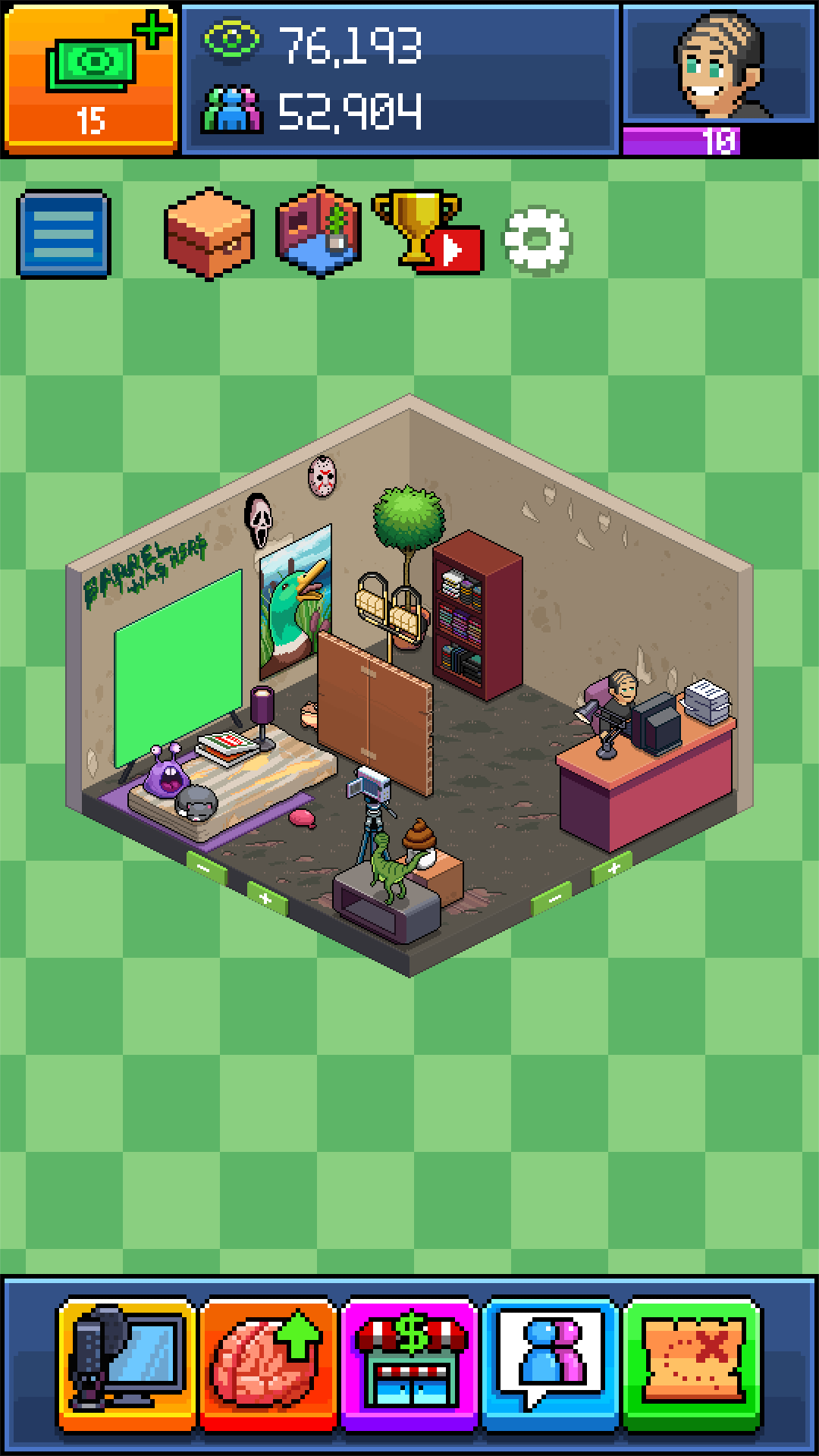The image size is (819, 1456).
Task: Open the trophy video rewards
Action: coord(427,232)
